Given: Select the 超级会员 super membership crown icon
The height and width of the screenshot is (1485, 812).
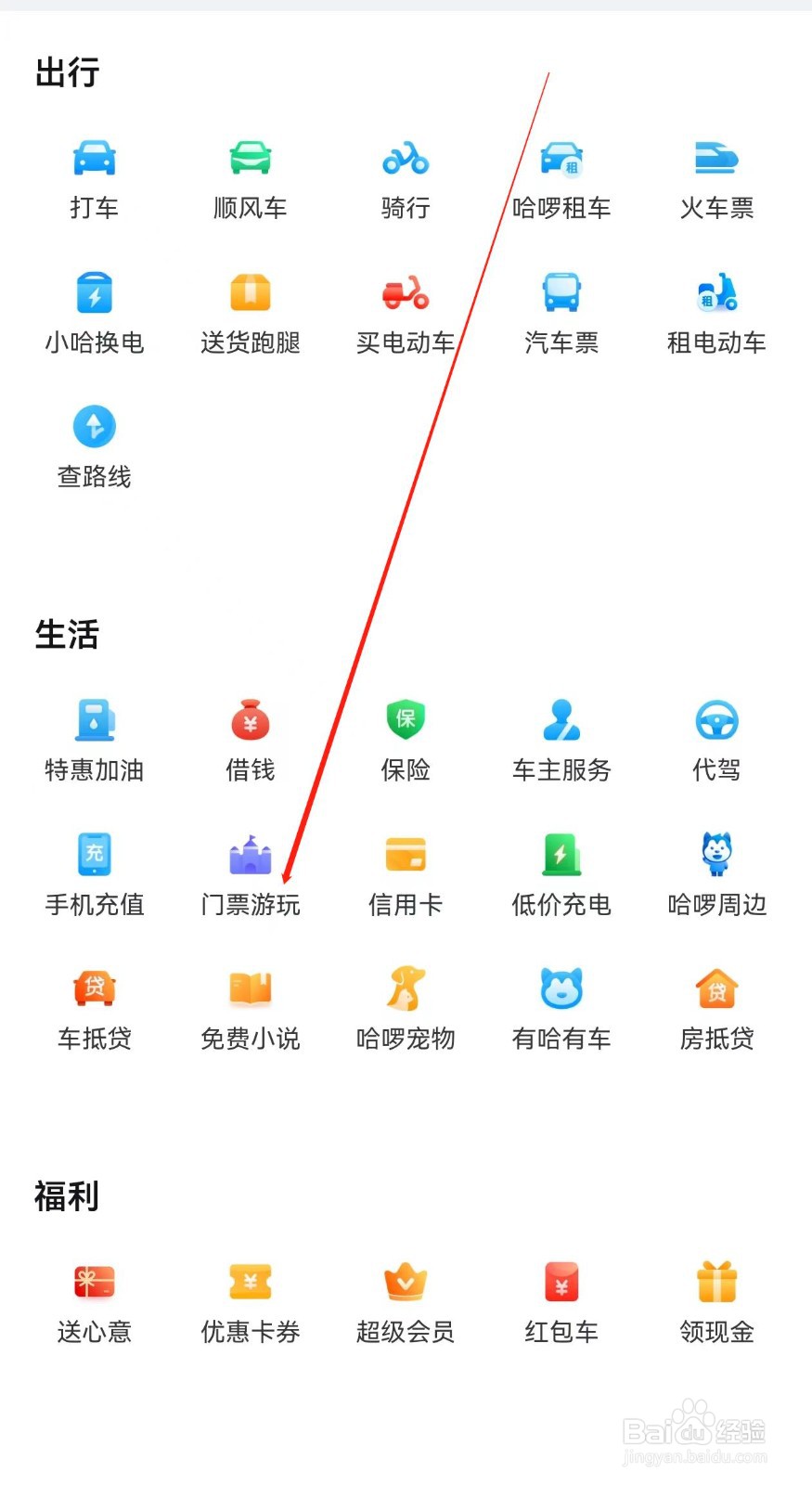Looking at the screenshot, I should tap(405, 1299).
